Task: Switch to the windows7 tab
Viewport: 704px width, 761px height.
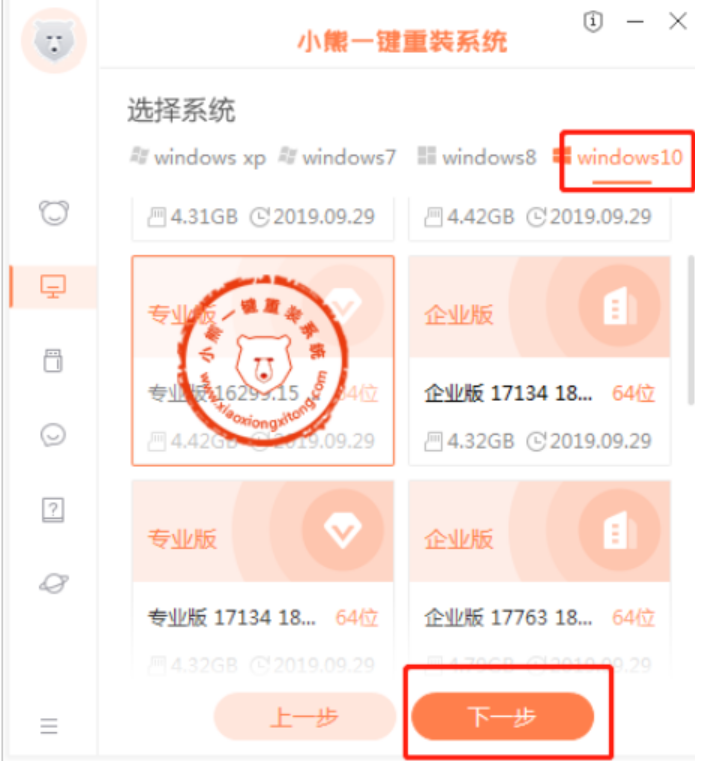Action: [338, 157]
